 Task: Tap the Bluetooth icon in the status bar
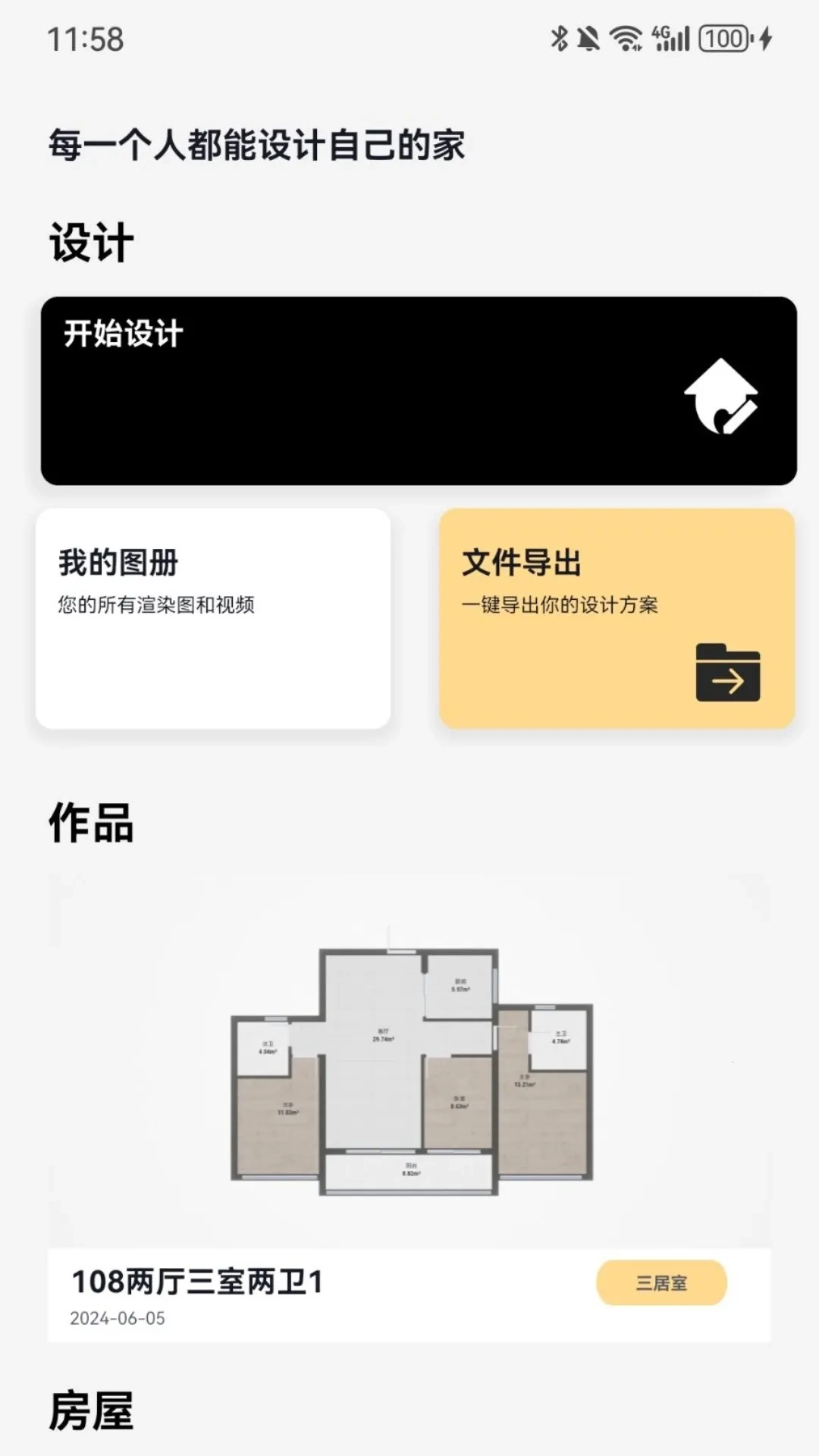point(559,36)
